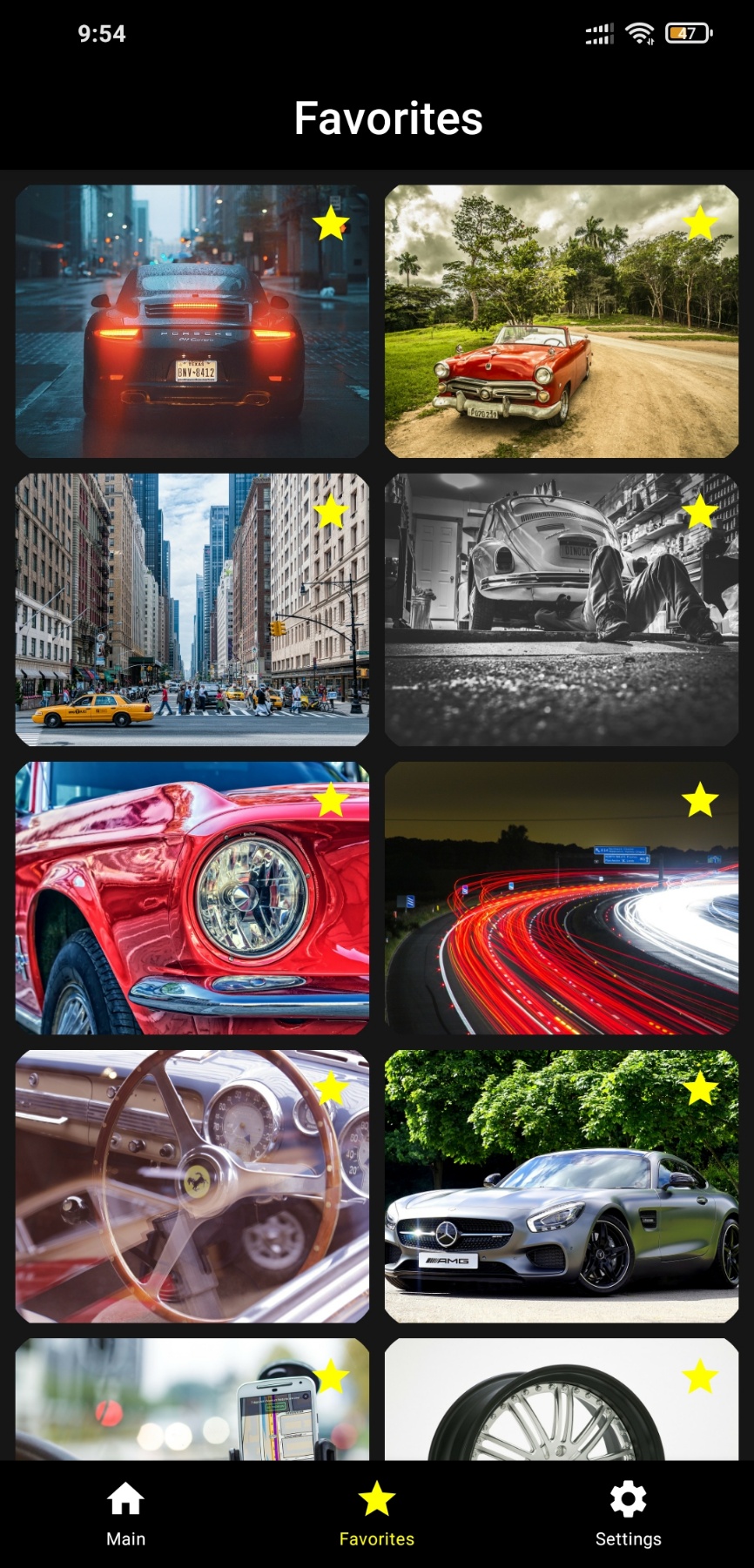
Task: Unfavorite the black and white mechanic photo
Action: click(699, 515)
